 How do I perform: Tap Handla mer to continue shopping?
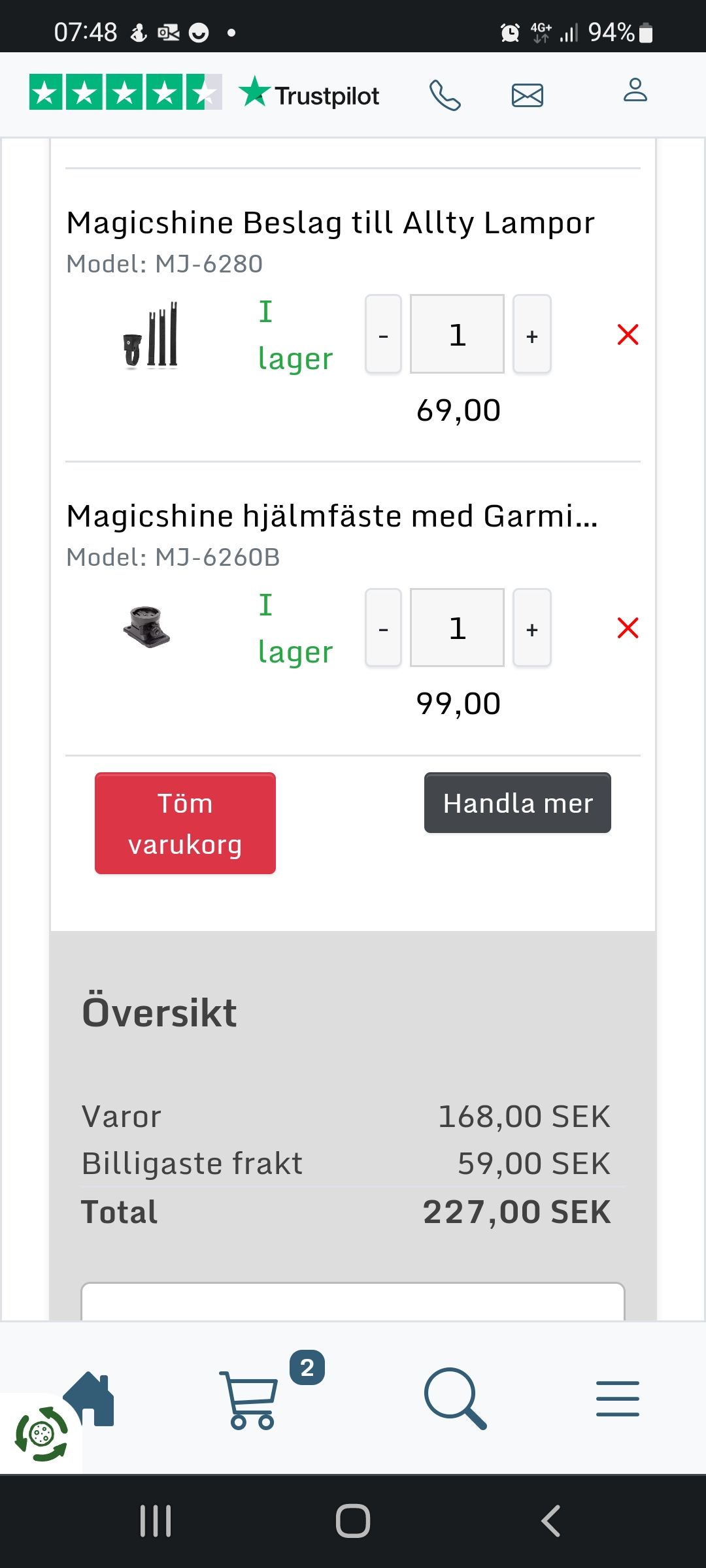click(518, 803)
